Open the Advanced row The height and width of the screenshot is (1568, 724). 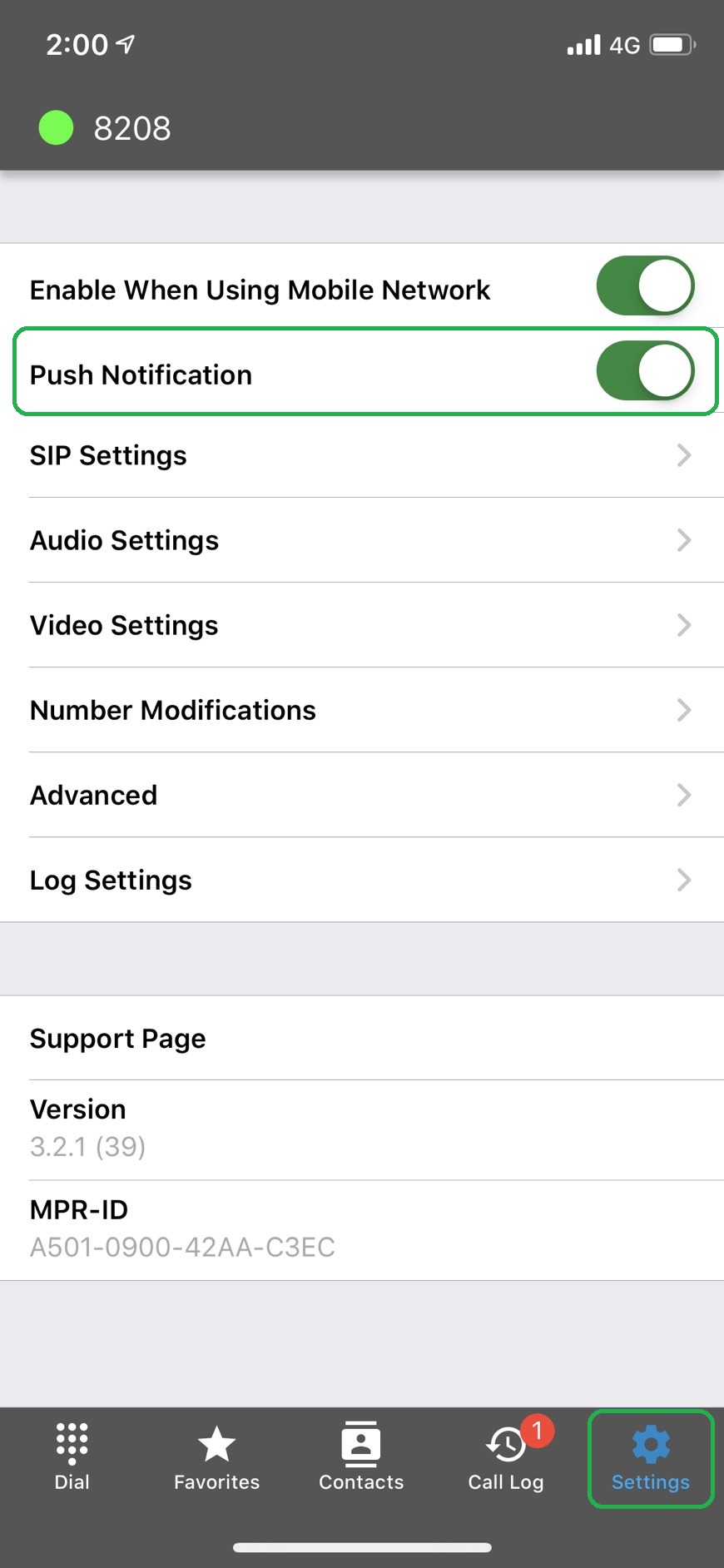362,795
